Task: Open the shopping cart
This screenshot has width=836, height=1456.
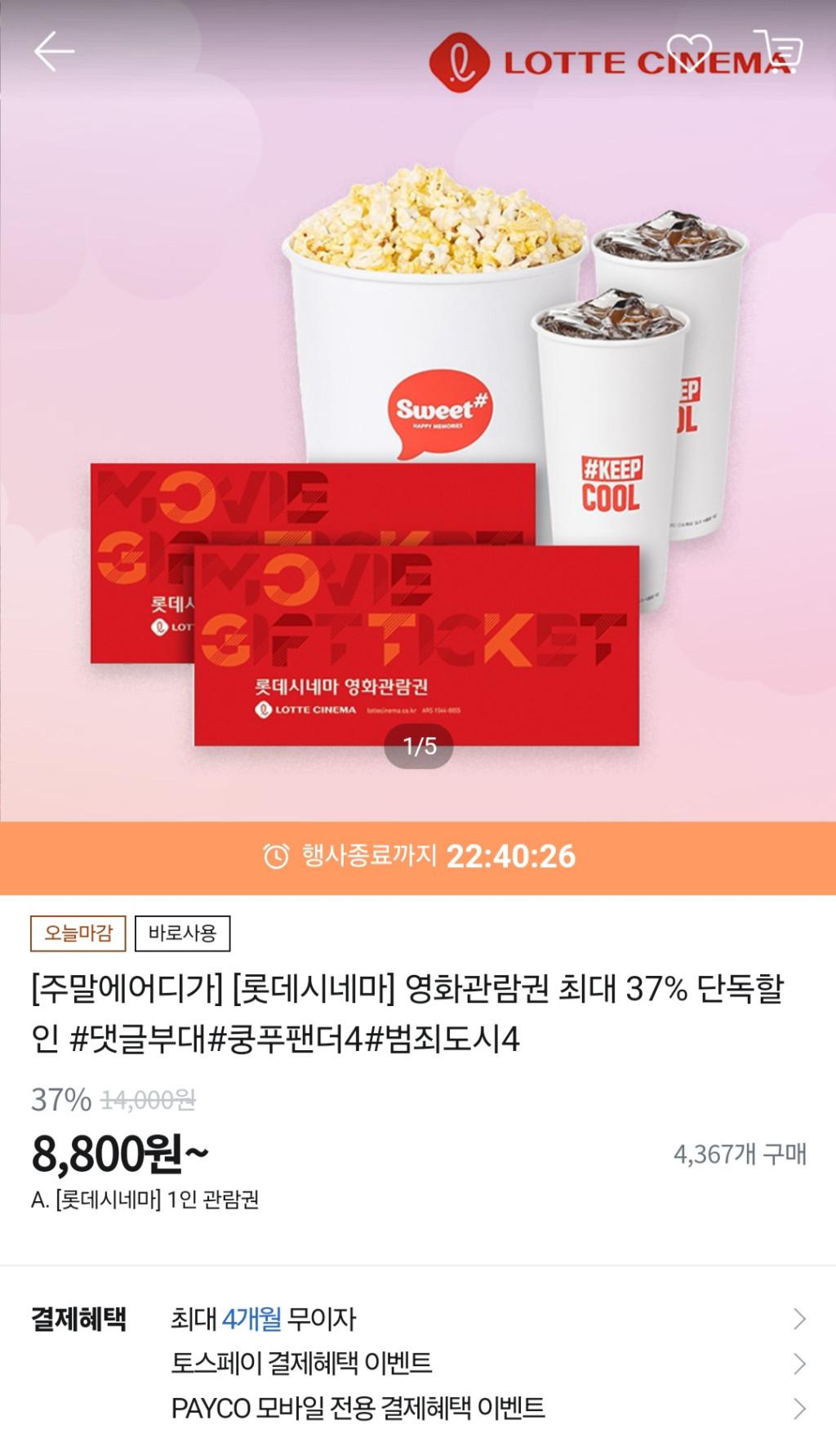Action: tap(778, 51)
